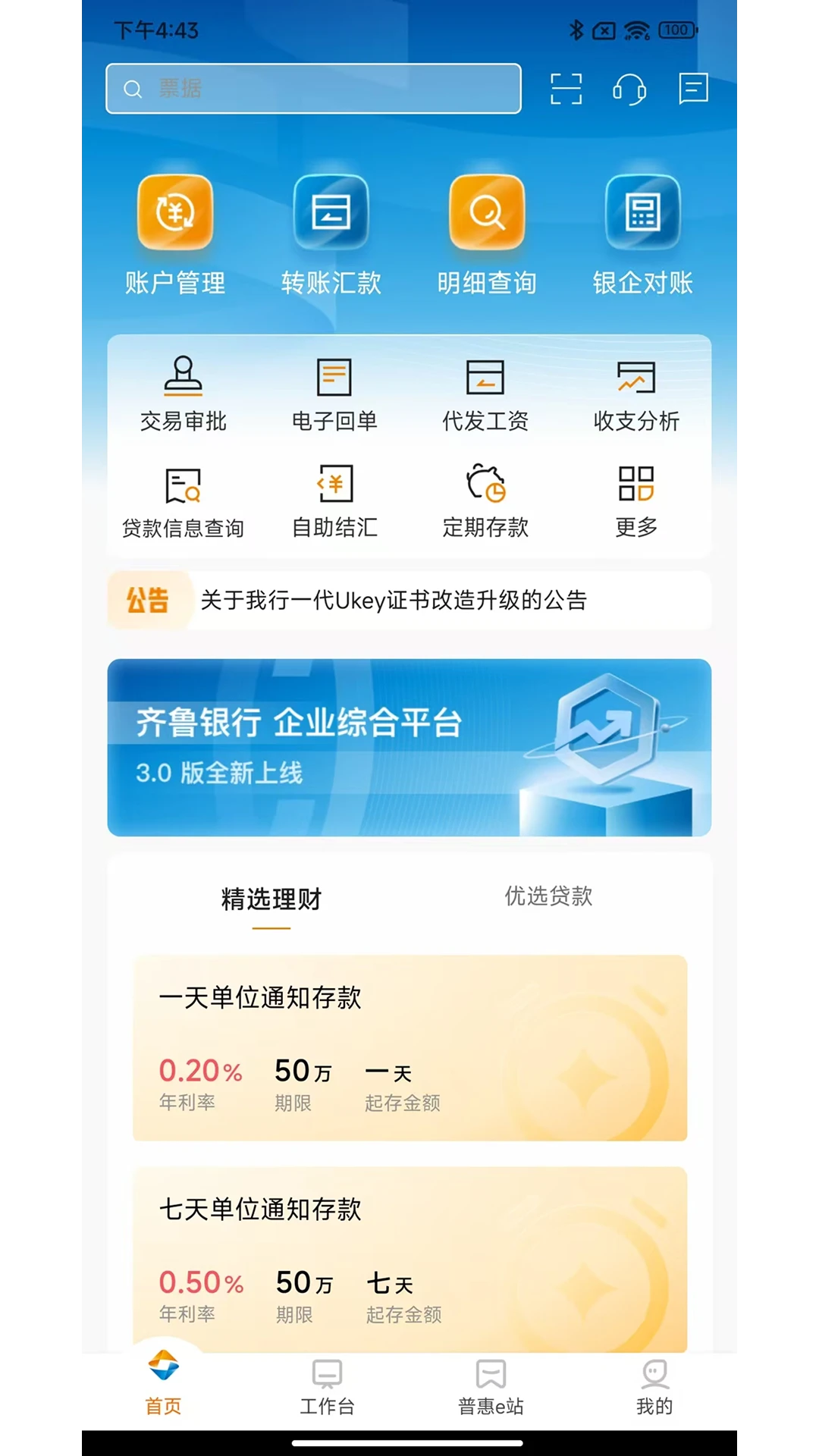
Task: Switch to the 优选贷款 tab
Action: pyautogui.click(x=548, y=897)
